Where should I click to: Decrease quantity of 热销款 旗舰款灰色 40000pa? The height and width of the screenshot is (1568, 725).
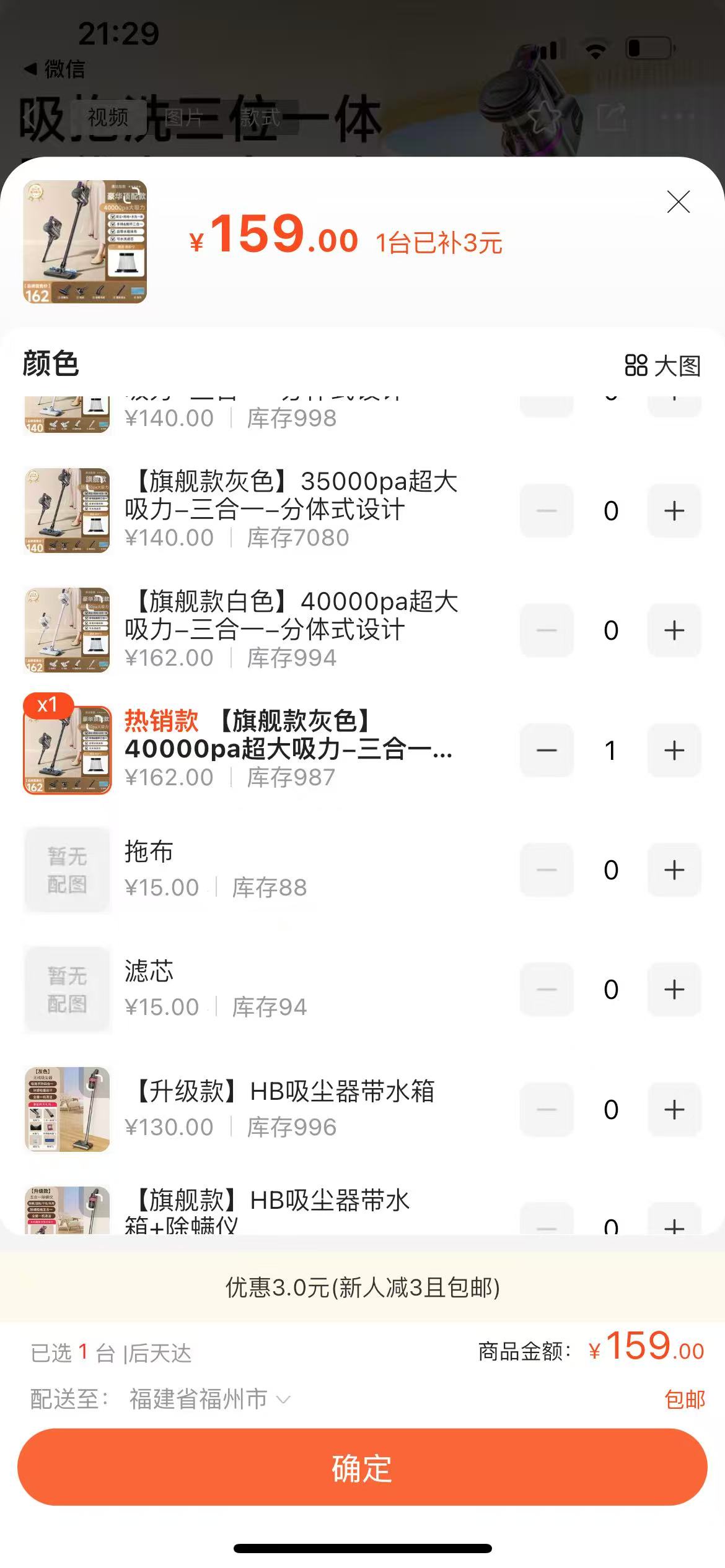click(x=547, y=751)
